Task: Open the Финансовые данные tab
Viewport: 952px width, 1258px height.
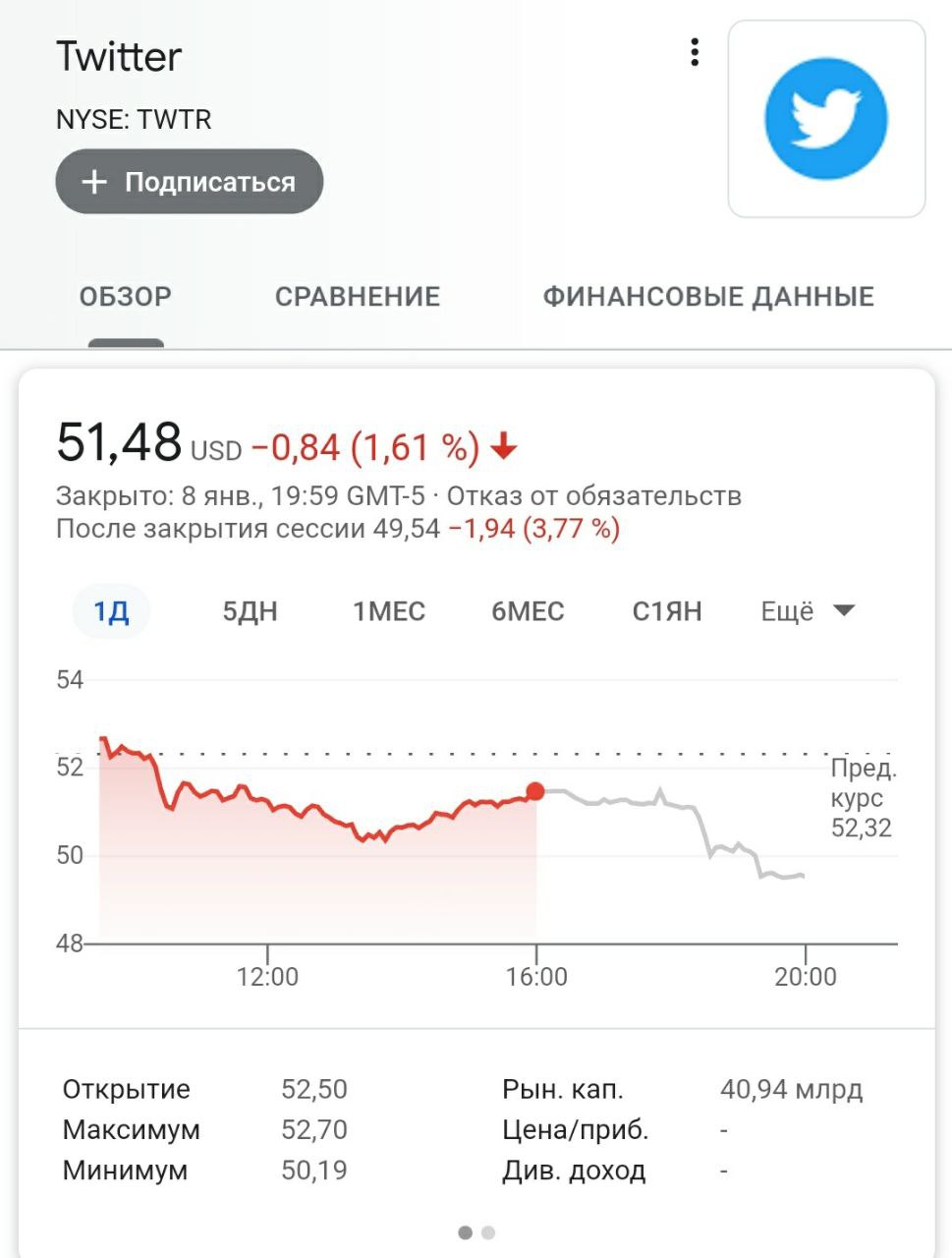Action: pos(708,297)
